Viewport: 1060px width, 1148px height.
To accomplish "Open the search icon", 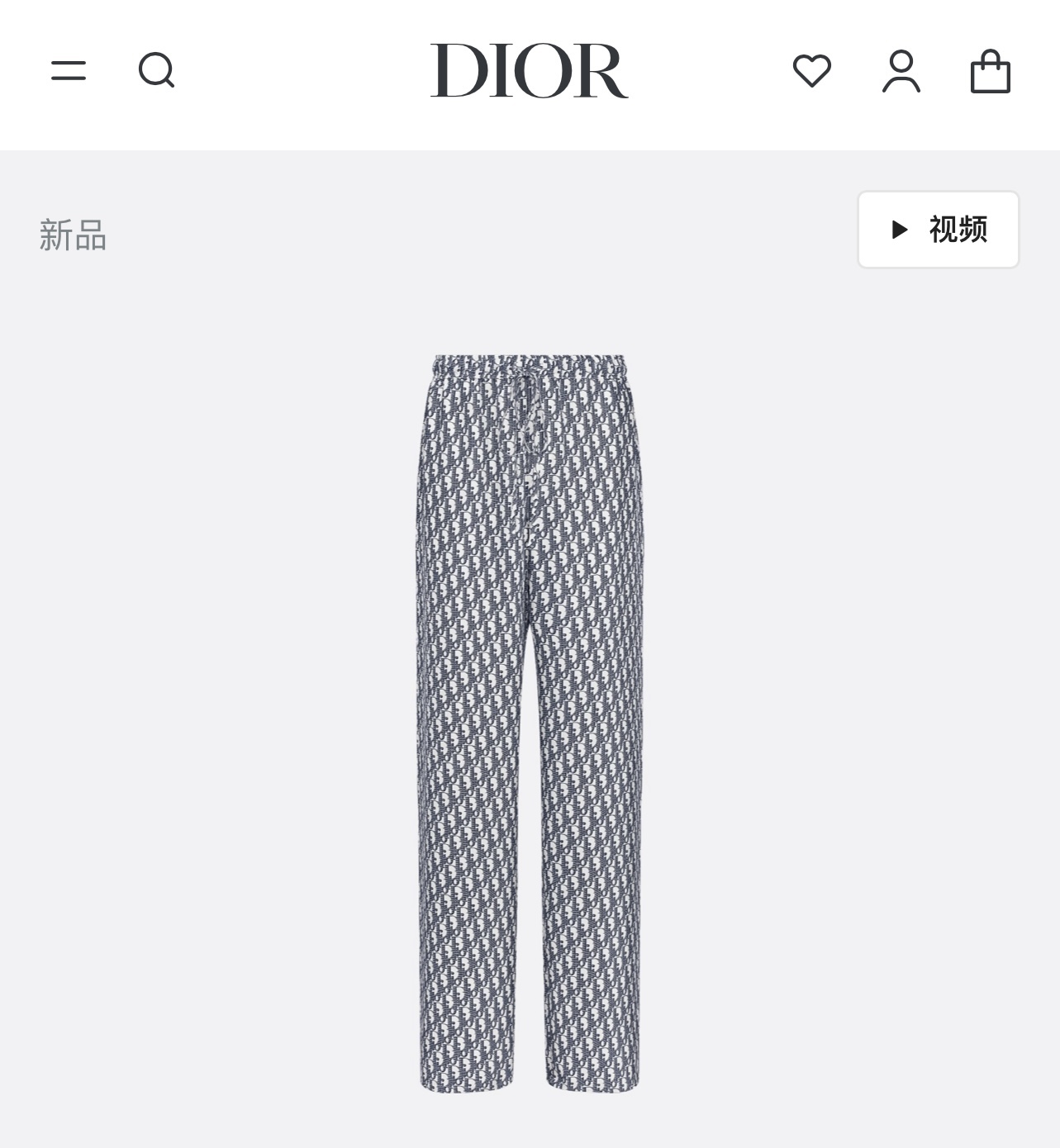I will tap(156, 70).
